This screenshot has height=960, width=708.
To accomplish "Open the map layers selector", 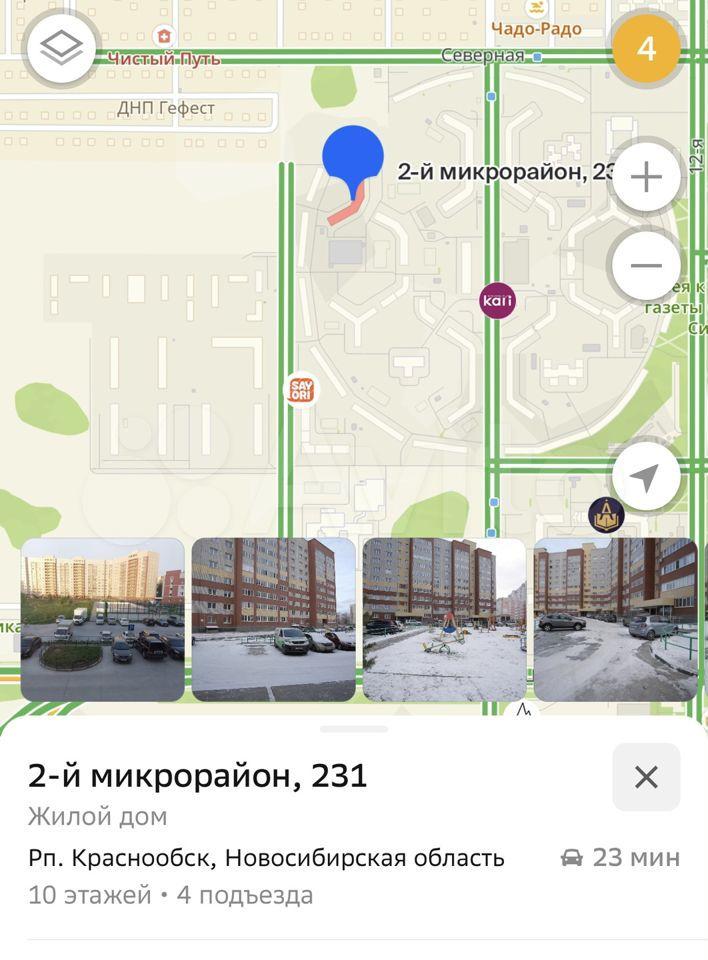I will click(62, 47).
